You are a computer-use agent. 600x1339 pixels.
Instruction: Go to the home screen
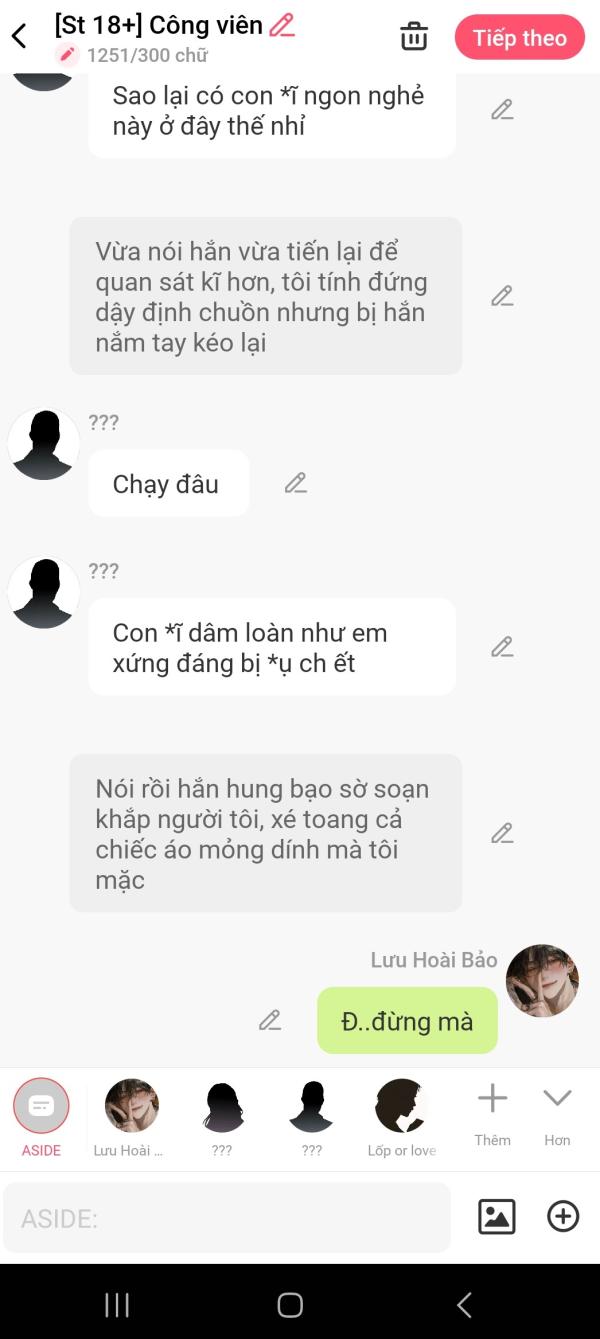pyautogui.click(x=290, y=1304)
